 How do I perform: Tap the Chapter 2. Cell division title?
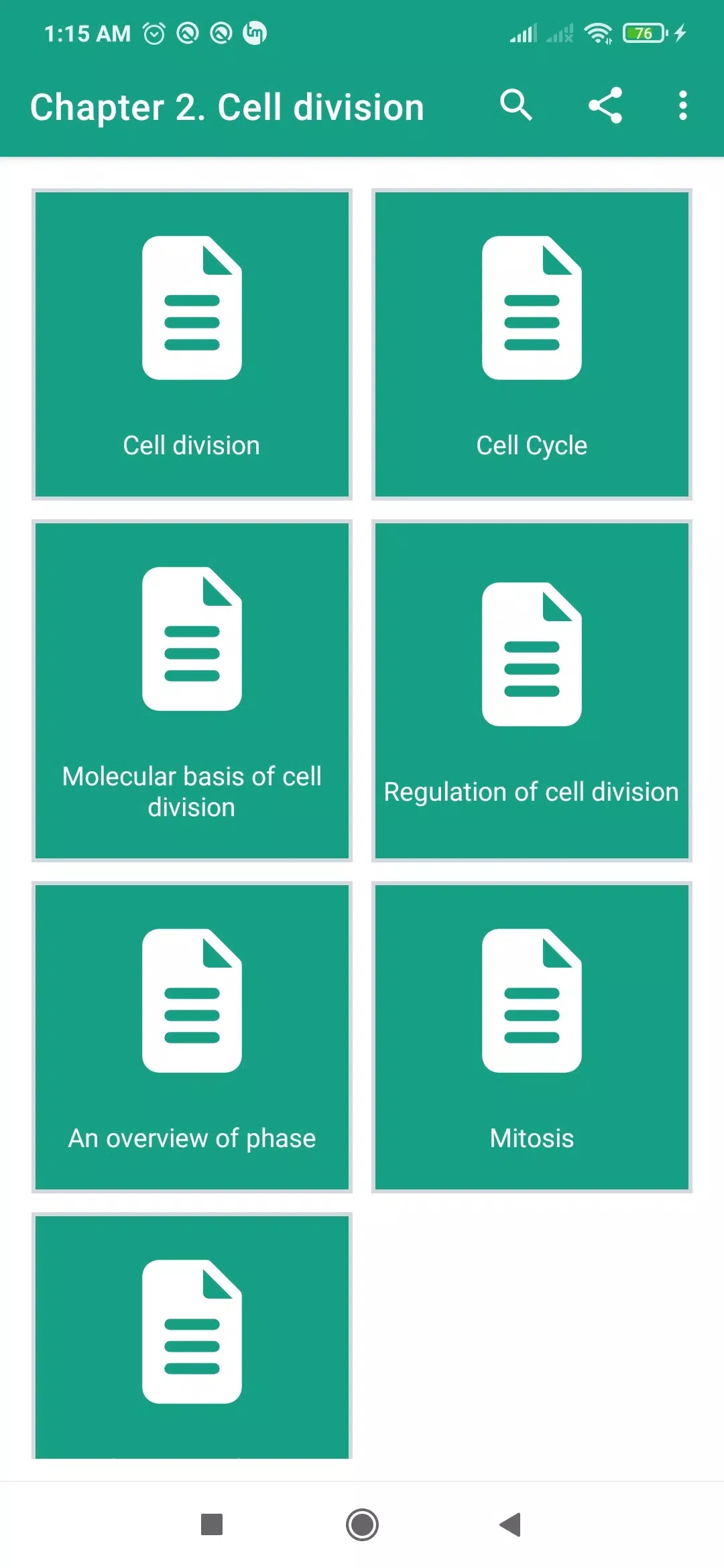pyautogui.click(x=228, y=106)
